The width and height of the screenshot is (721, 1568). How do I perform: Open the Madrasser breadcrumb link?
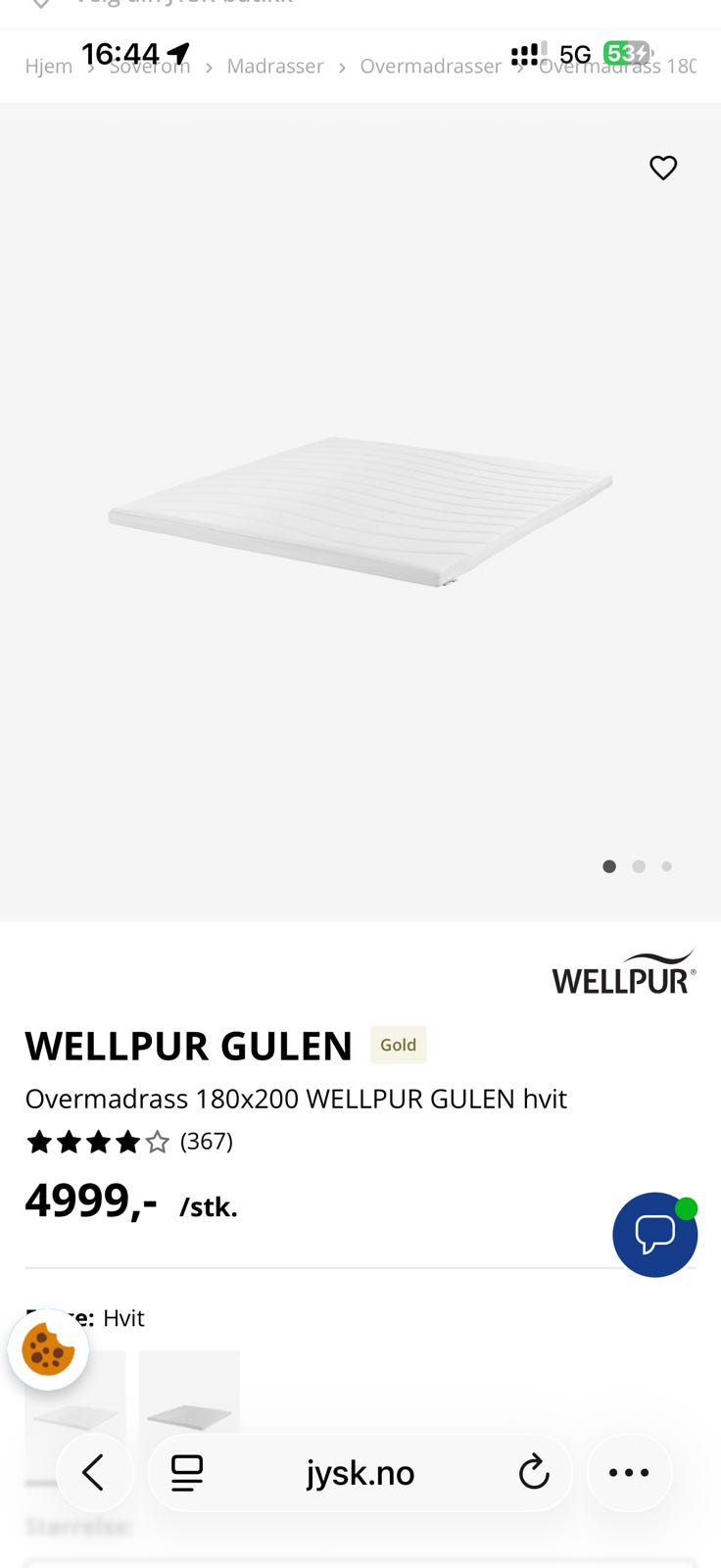click(x=275, y=67)
